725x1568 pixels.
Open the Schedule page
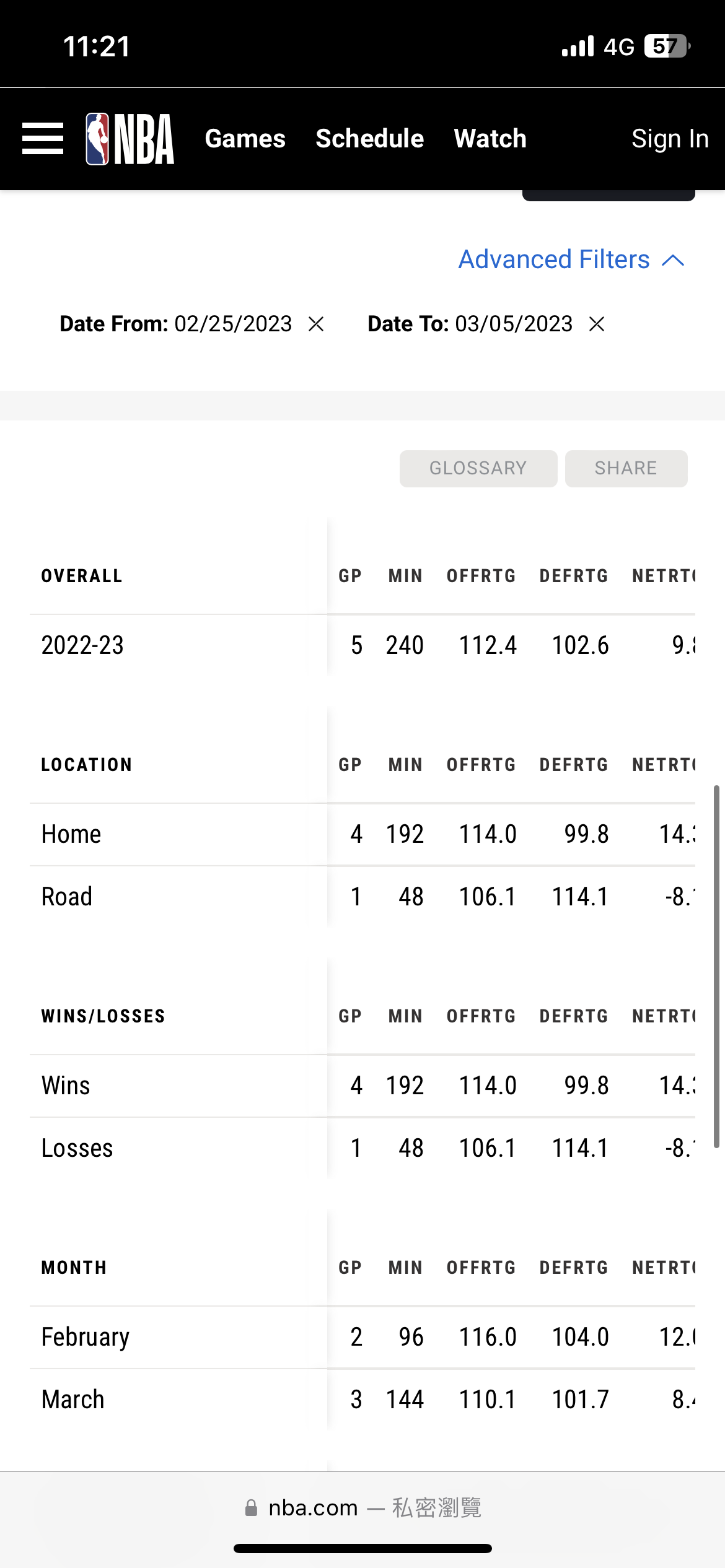click(x=370, y=139)
